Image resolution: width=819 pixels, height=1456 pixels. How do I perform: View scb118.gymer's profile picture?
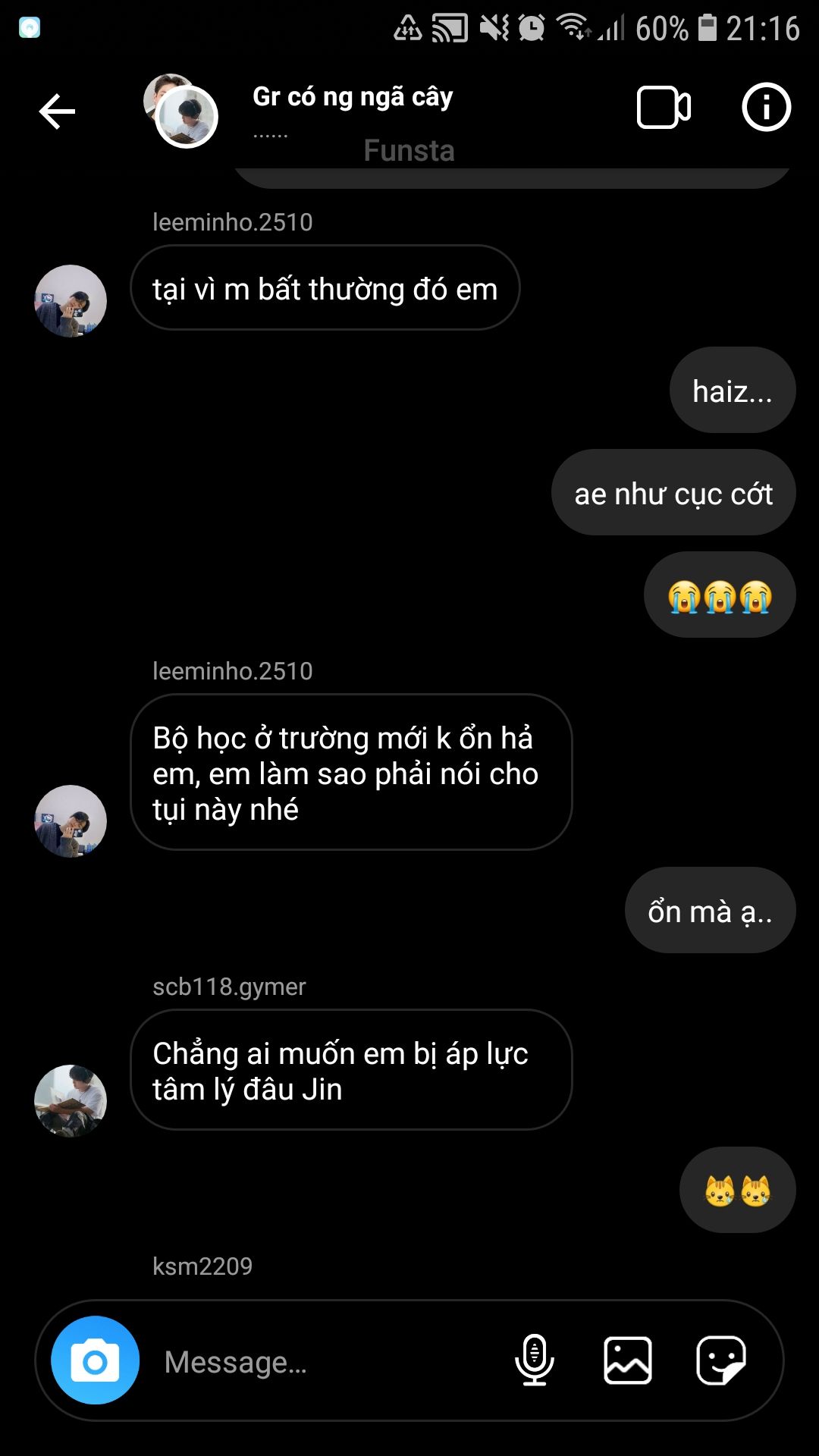pyautogui.click(x=71, y=1100)
